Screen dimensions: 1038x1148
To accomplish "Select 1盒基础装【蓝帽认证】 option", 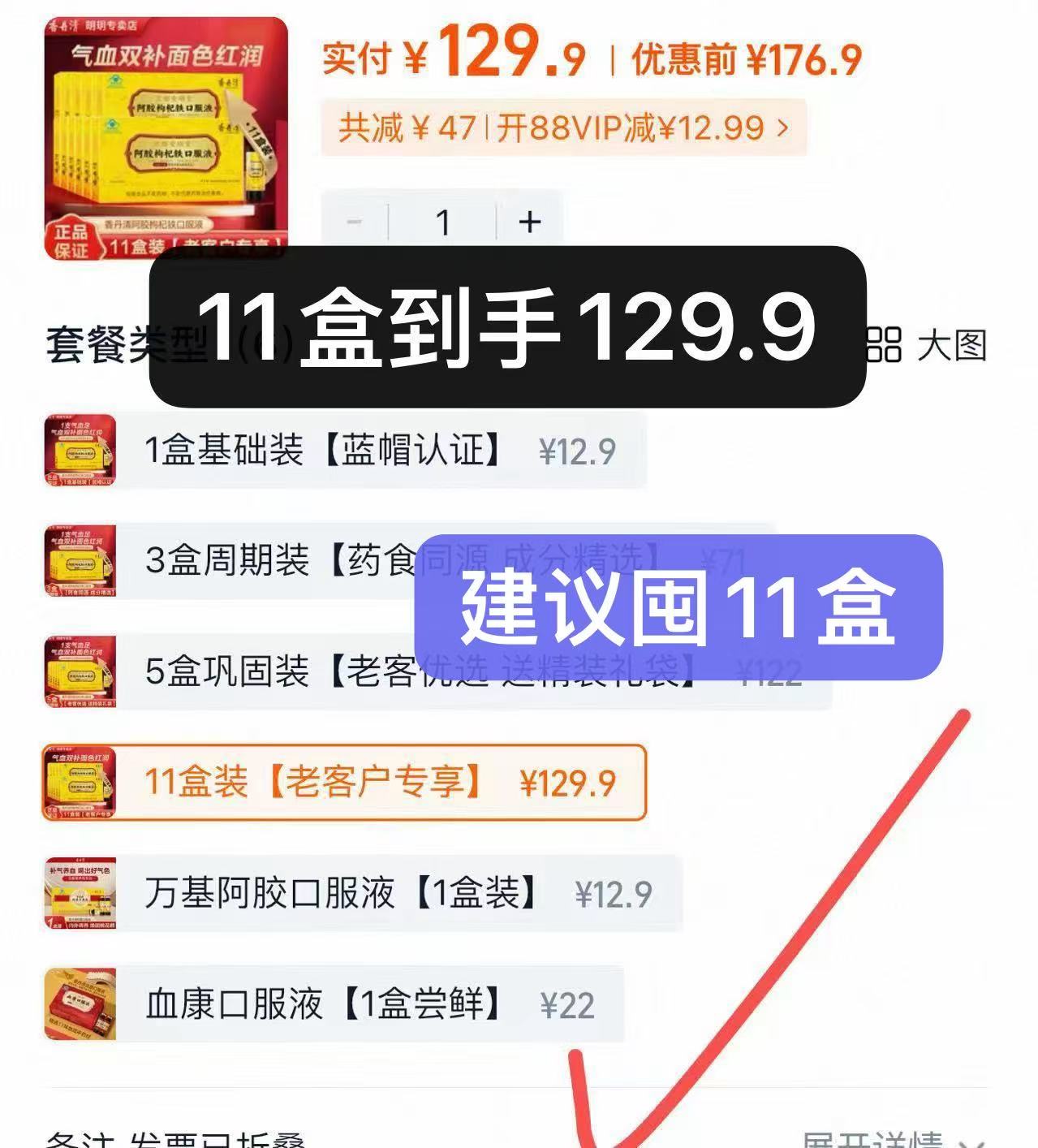I will point(345,451).
